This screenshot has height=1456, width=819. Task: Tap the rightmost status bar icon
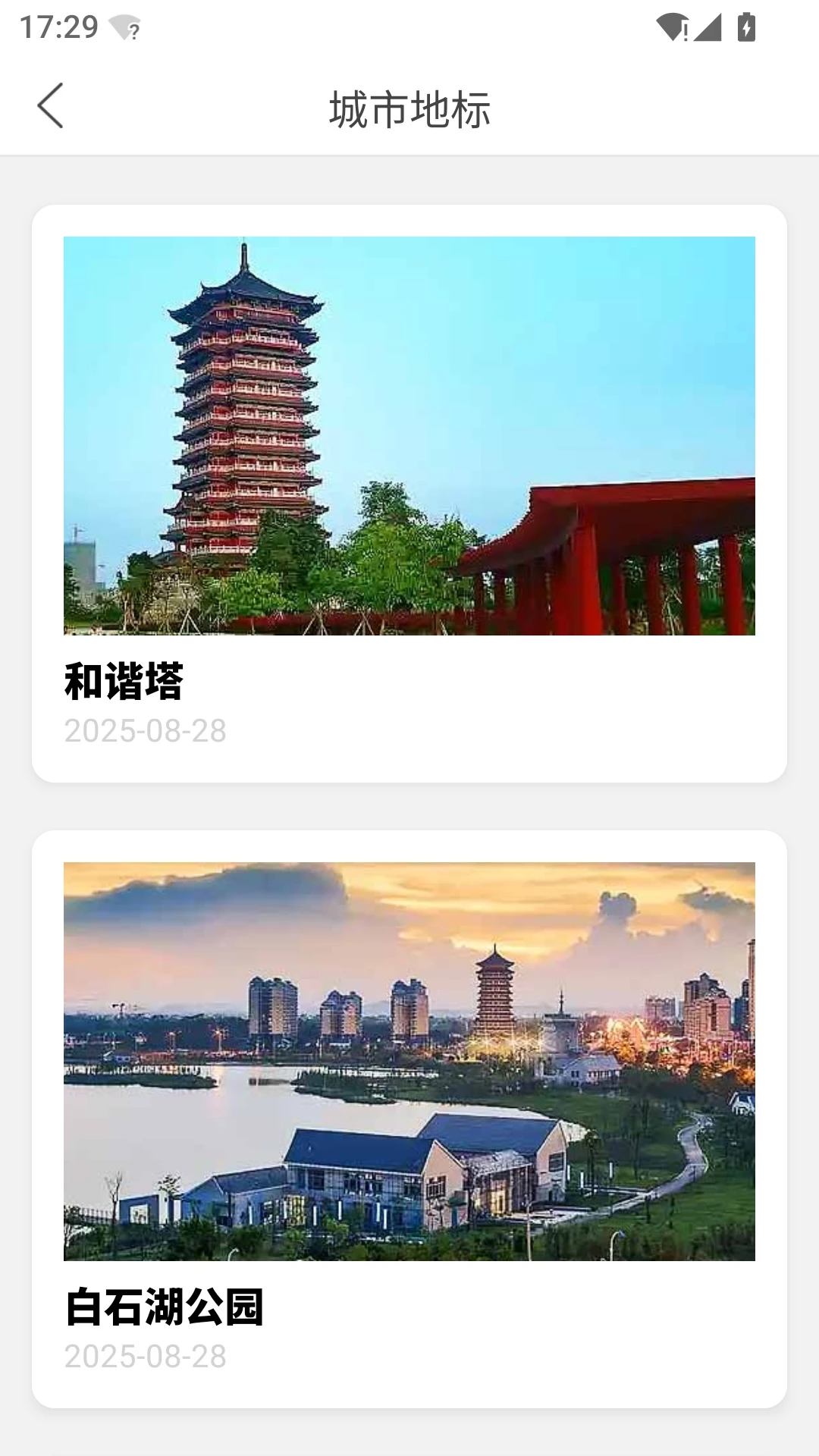point(746,25)
